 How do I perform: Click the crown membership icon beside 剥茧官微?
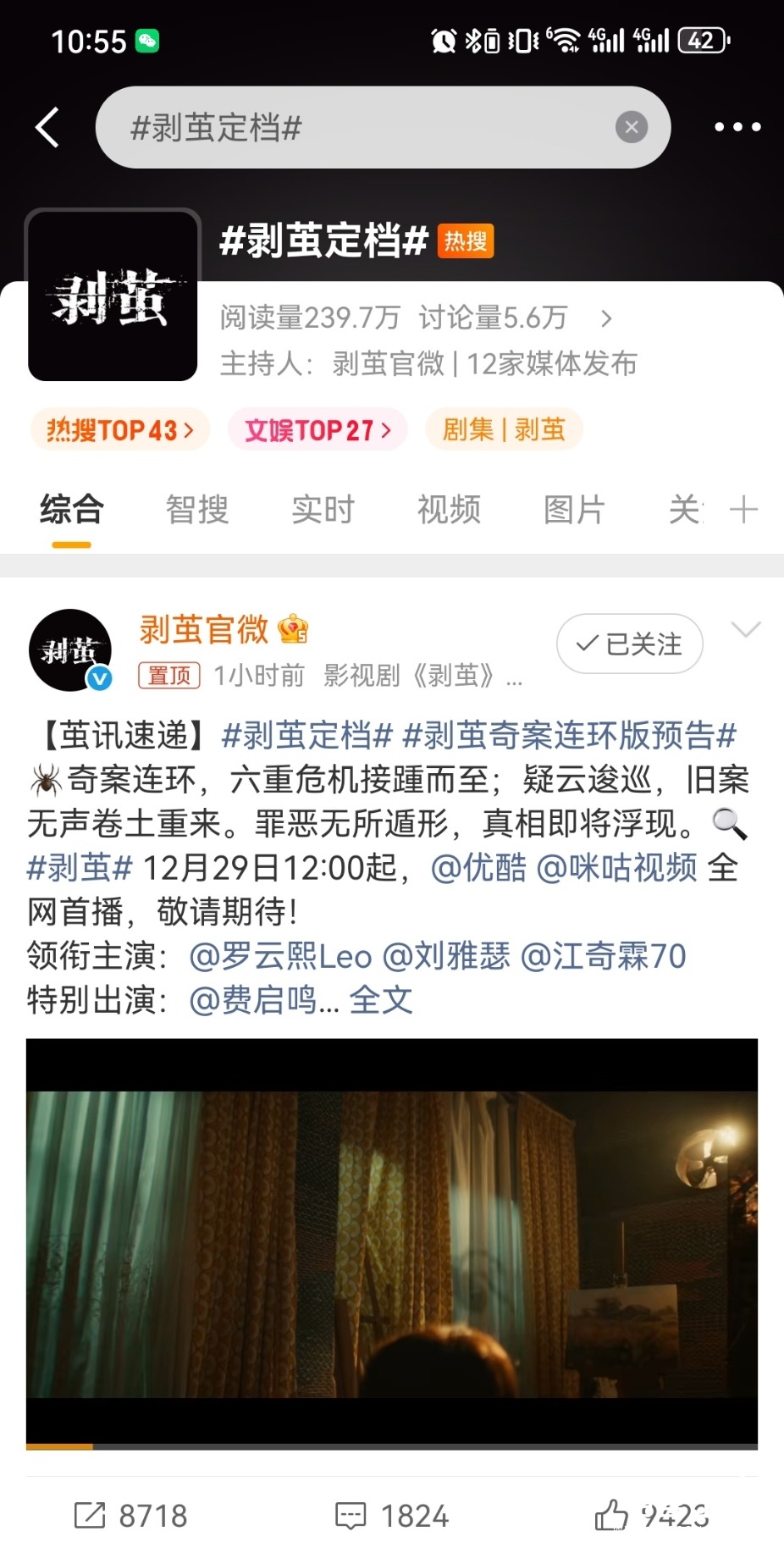point(292,628)
